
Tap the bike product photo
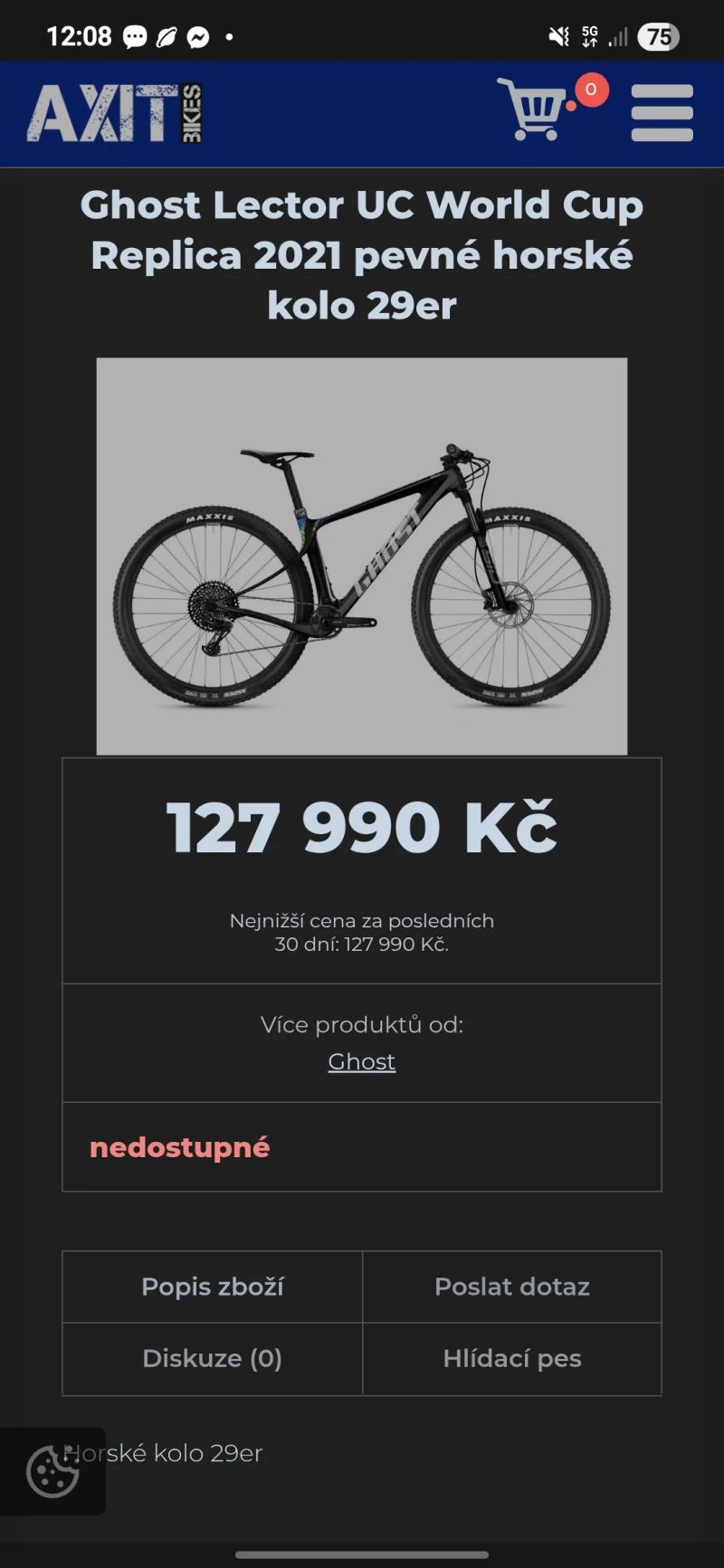[x=361, y=555]
